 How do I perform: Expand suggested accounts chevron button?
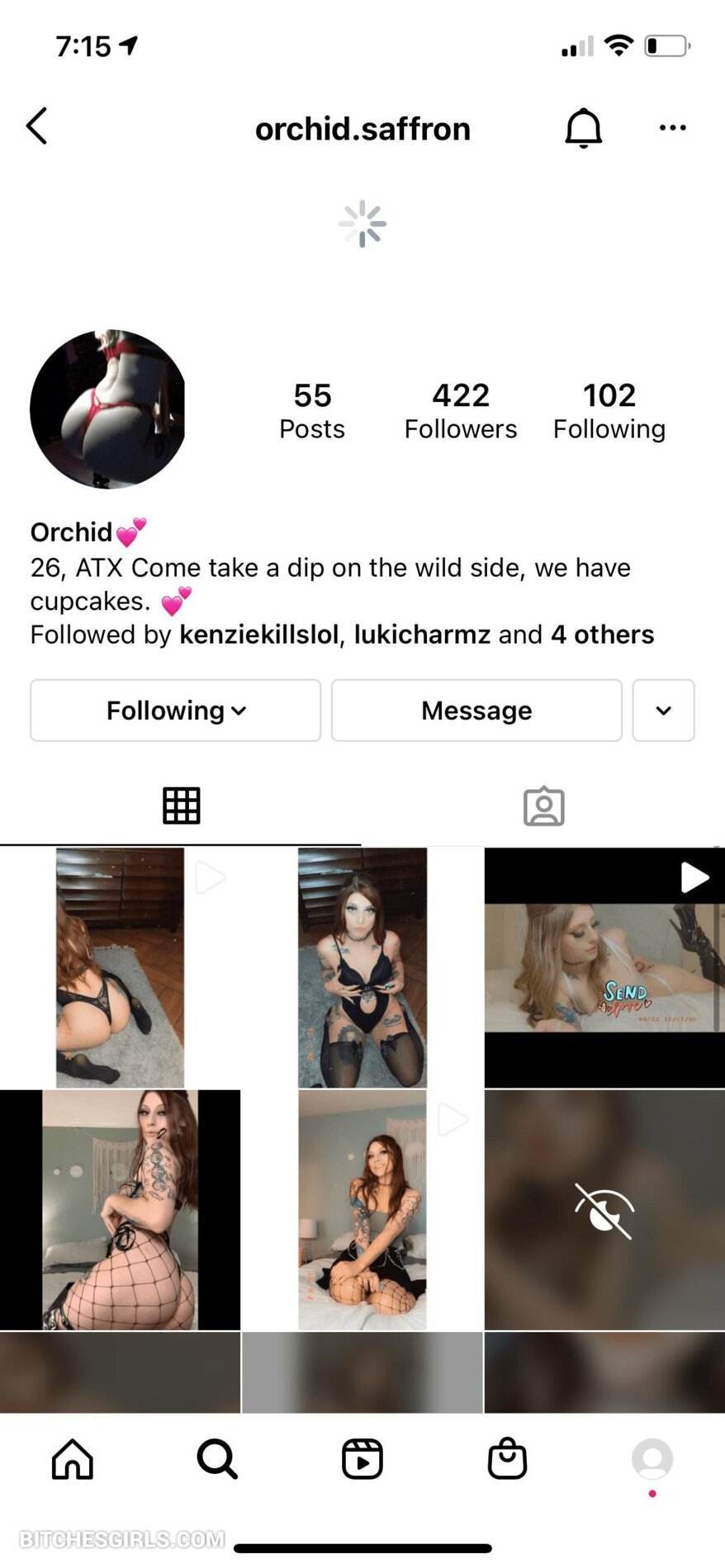tap(663, 711)
